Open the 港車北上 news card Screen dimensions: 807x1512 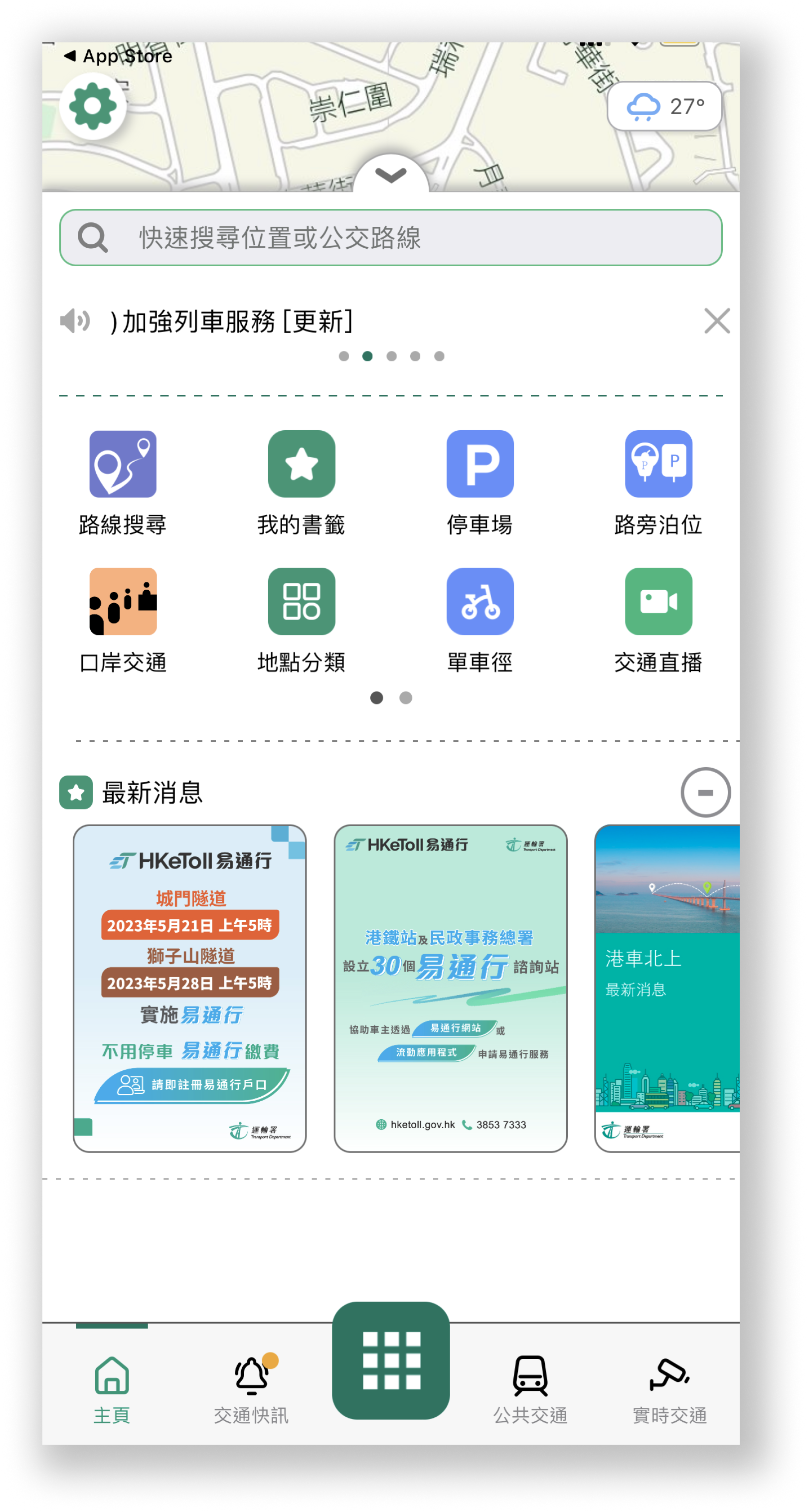click(667, 989)
